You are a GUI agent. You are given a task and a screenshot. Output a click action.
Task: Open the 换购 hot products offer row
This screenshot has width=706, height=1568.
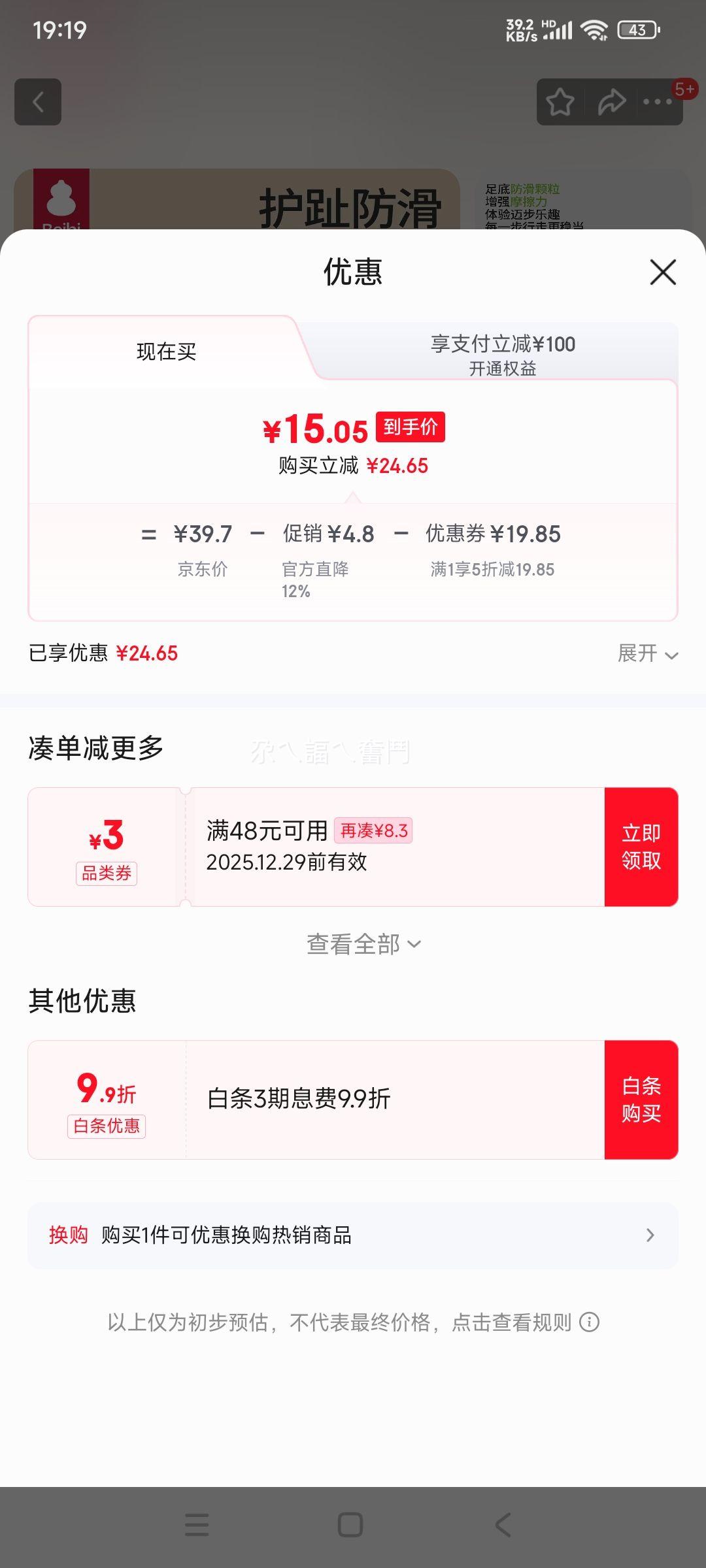point(353,1235)
